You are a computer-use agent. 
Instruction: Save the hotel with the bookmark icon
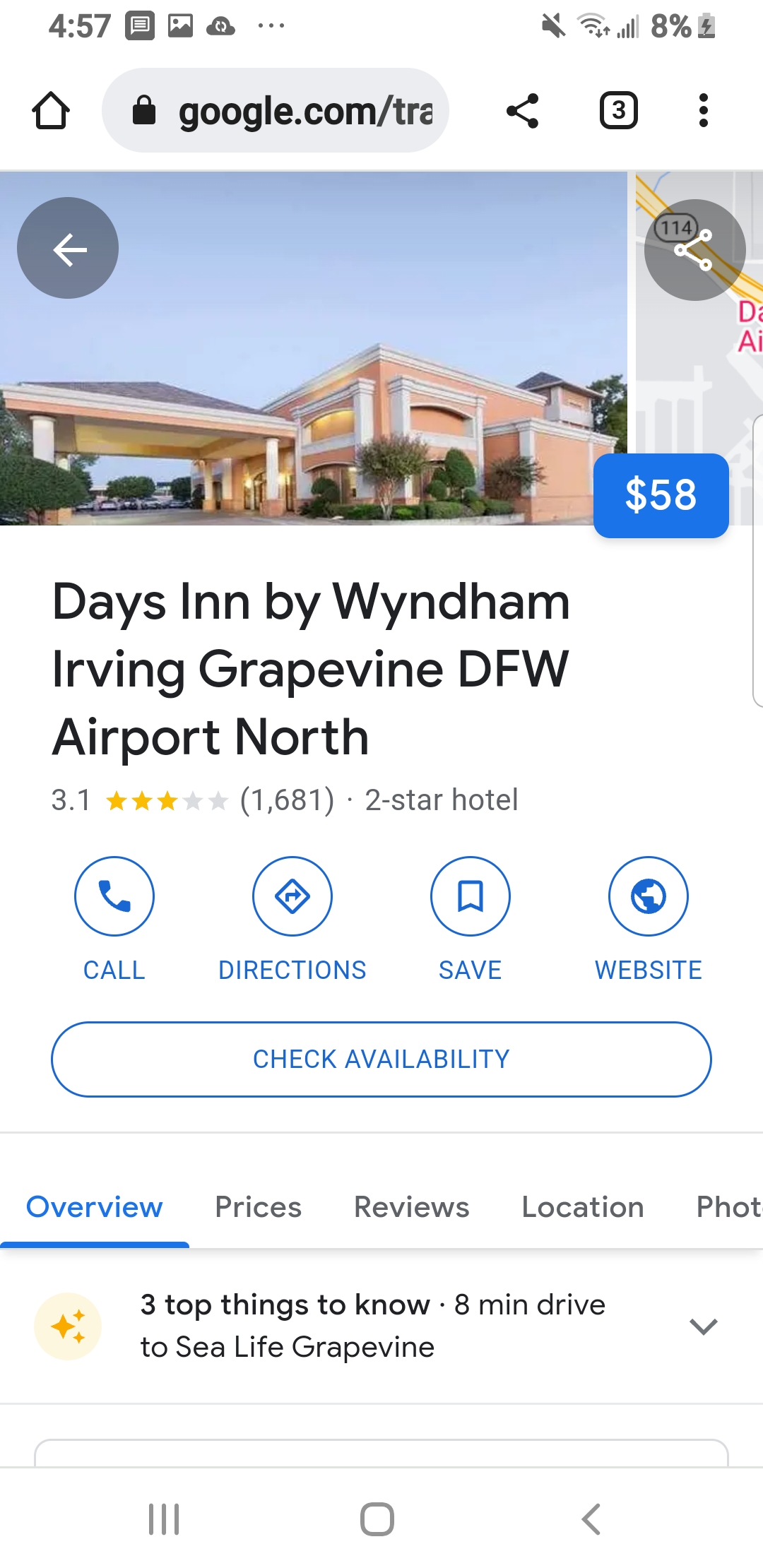(x=470, y=896)
